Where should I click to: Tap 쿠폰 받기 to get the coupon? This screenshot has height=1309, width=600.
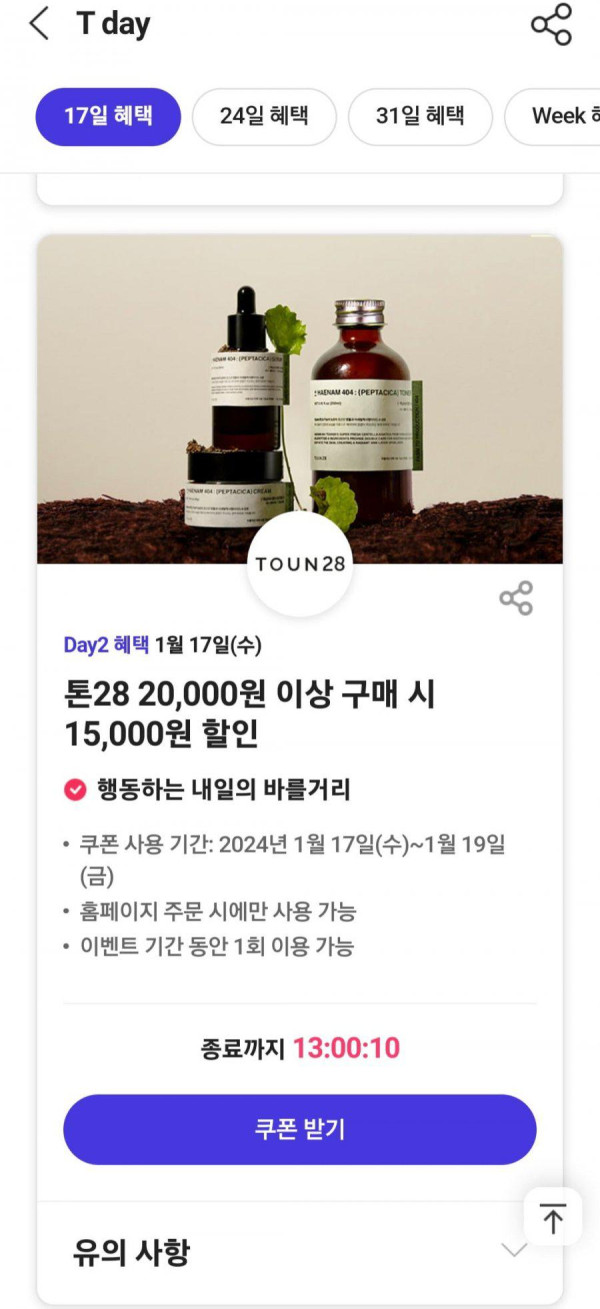[x=299, y=1129]
